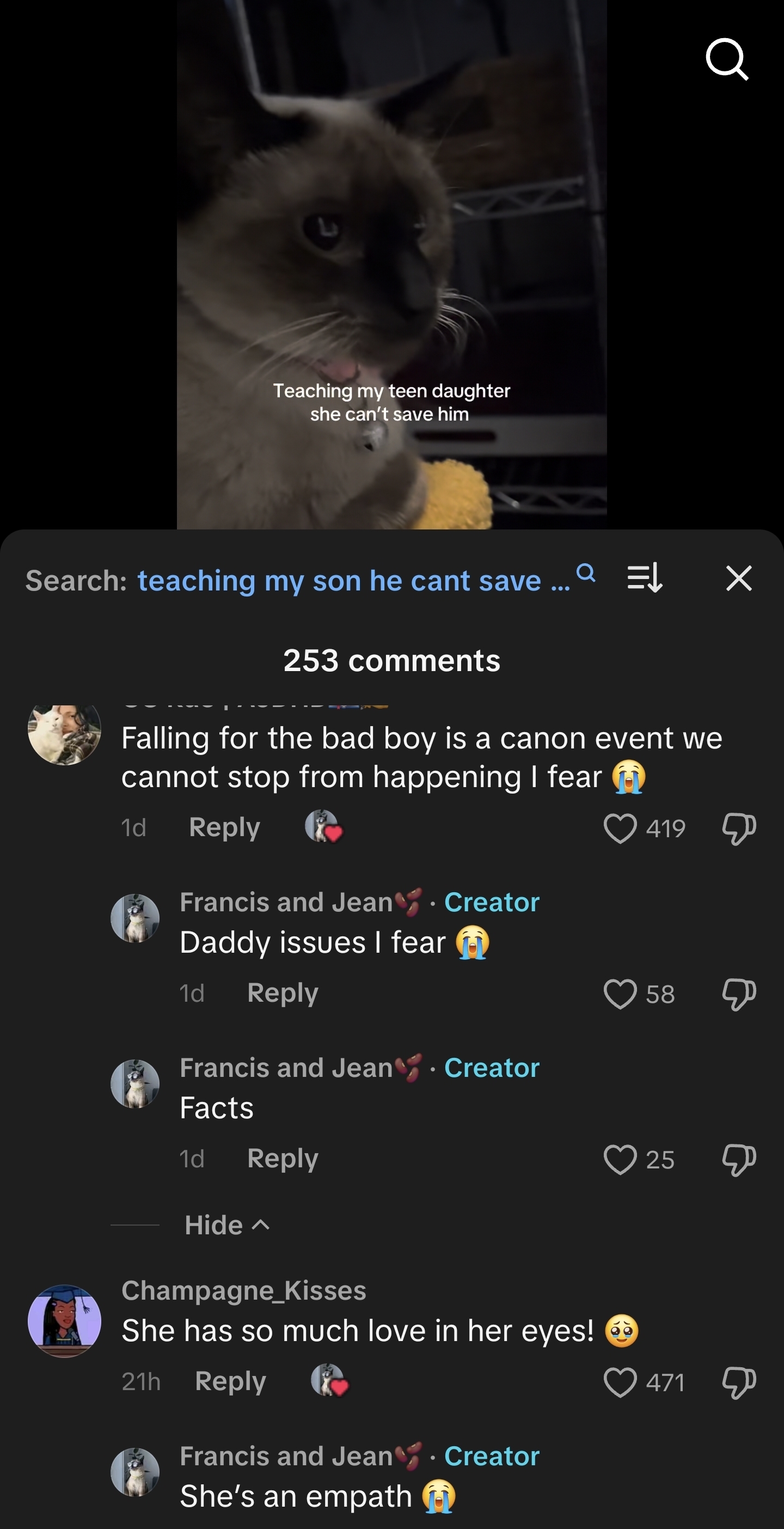The image size is (784, 1529).
Task: Dislike the 'Falling for the bad boy' comment
Action: pyautogui.click(x=739, y=828)
